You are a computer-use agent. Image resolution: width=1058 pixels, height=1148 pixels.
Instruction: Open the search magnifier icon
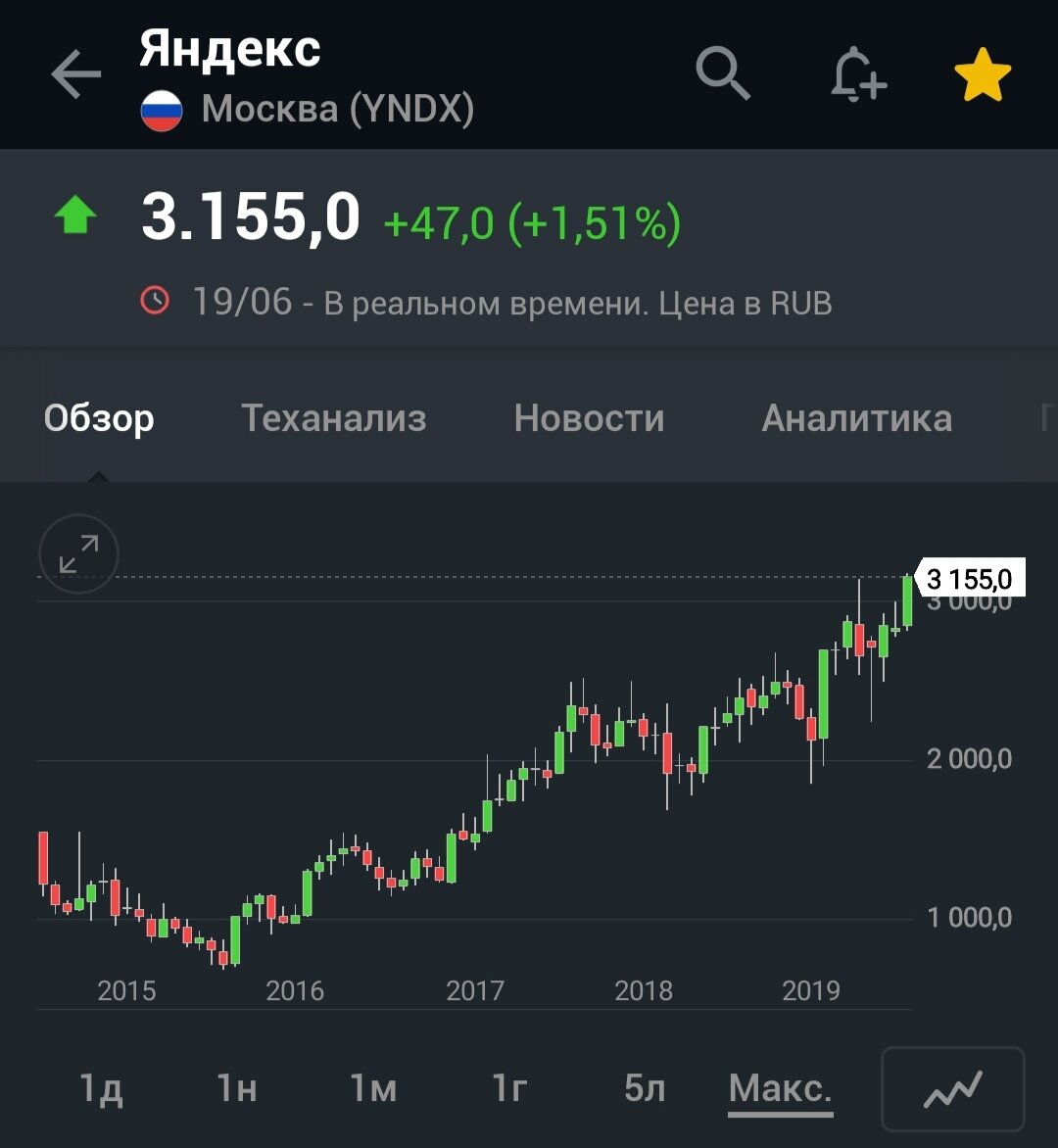click(723, 73)
